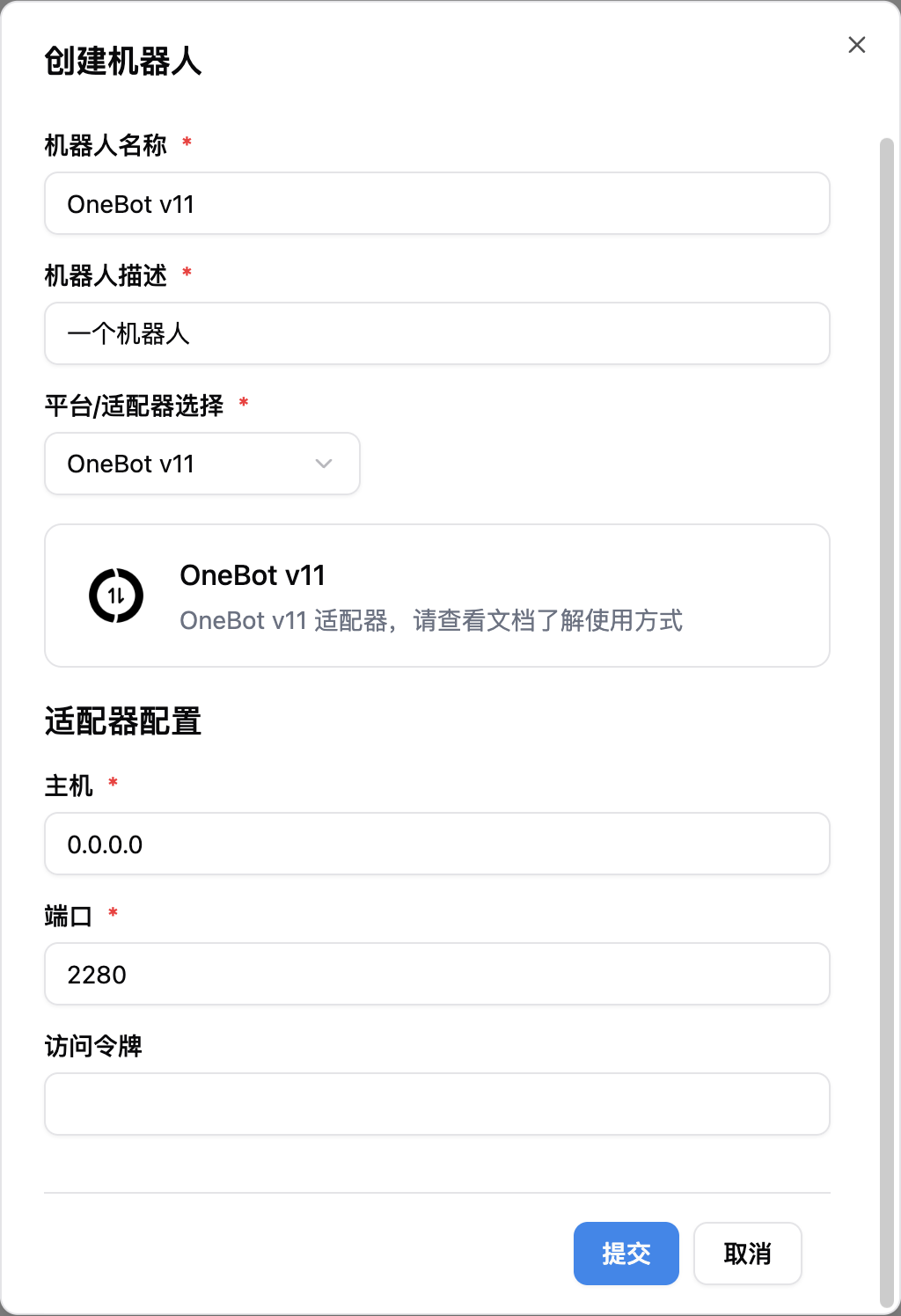Edit the 机器人名称 field

point(436,204)
